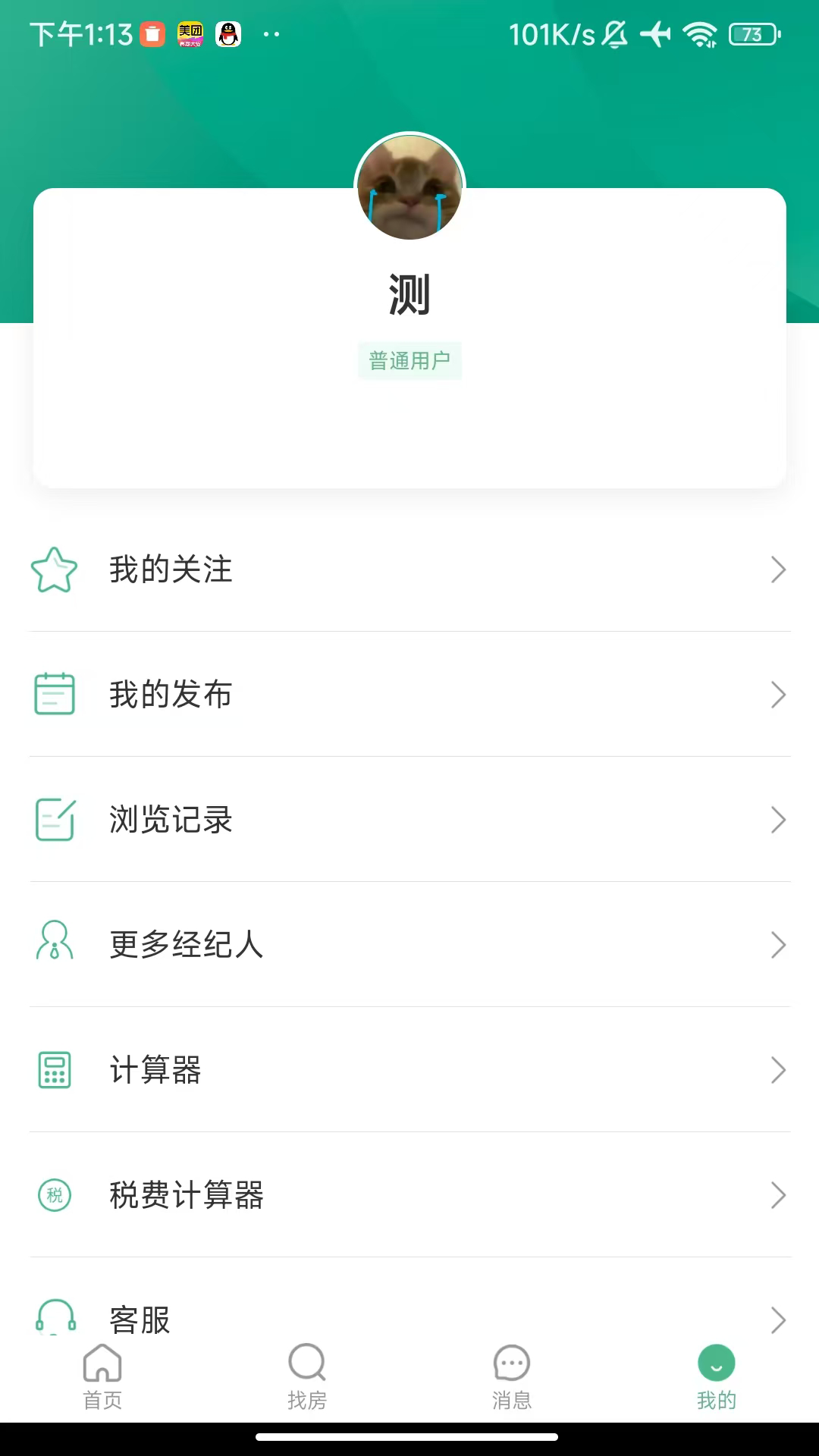Tap the cat profile avatar image
The width and height of the screenshot is (819, 1456).
pos(409,187)
